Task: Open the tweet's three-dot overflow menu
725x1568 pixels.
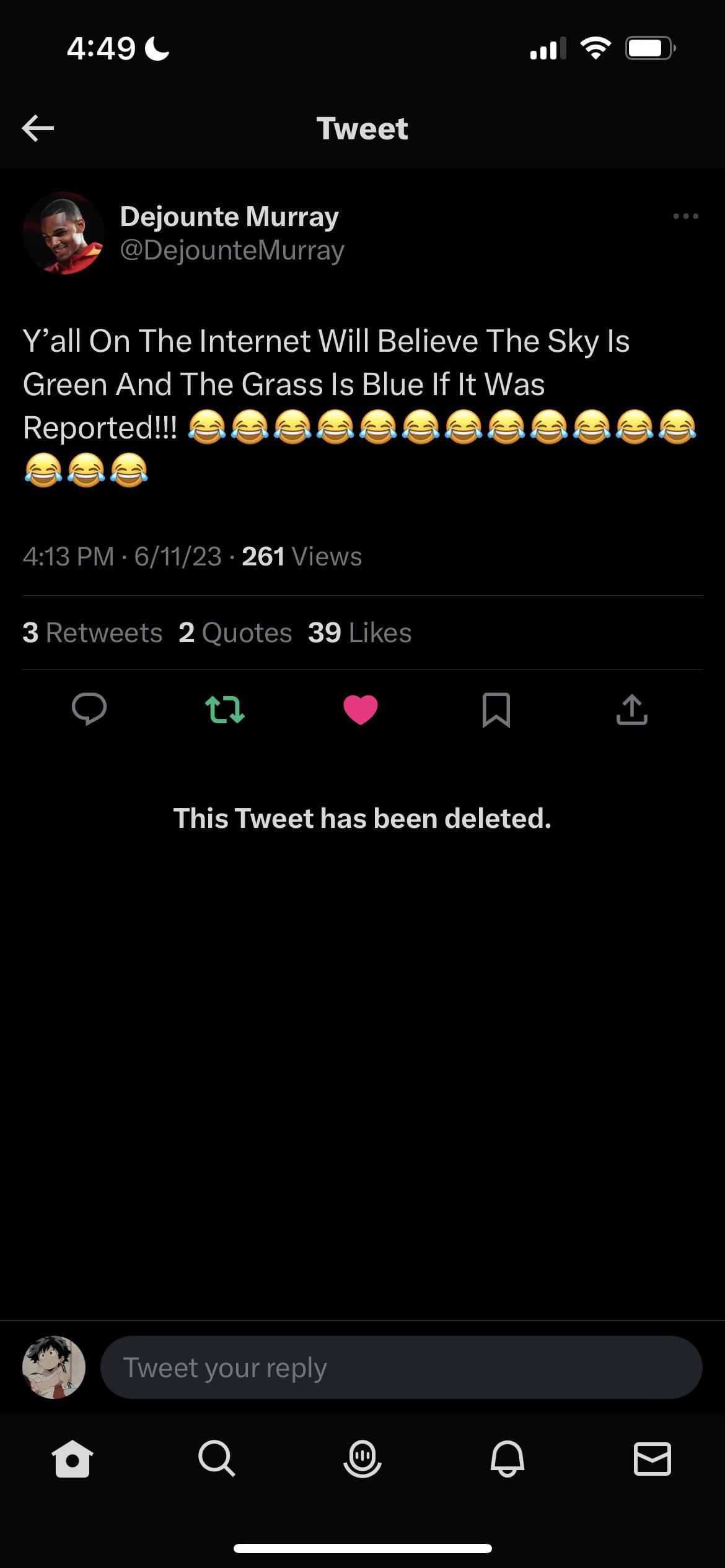Action: tap(685, 216)
